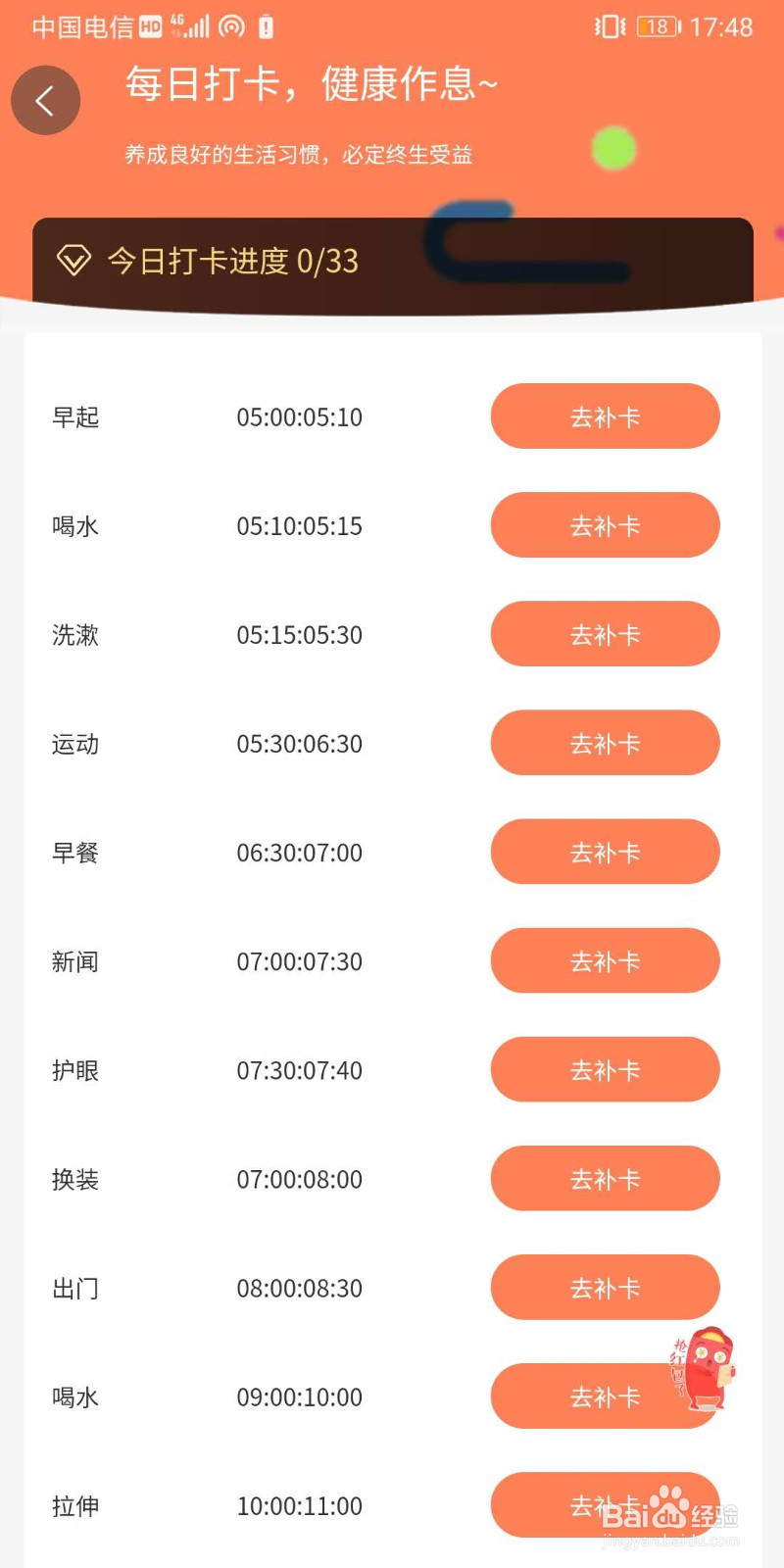Make up check-in for 拉伸
The height and width of the screenshot is (1568, 784).
coord(568,1504)
